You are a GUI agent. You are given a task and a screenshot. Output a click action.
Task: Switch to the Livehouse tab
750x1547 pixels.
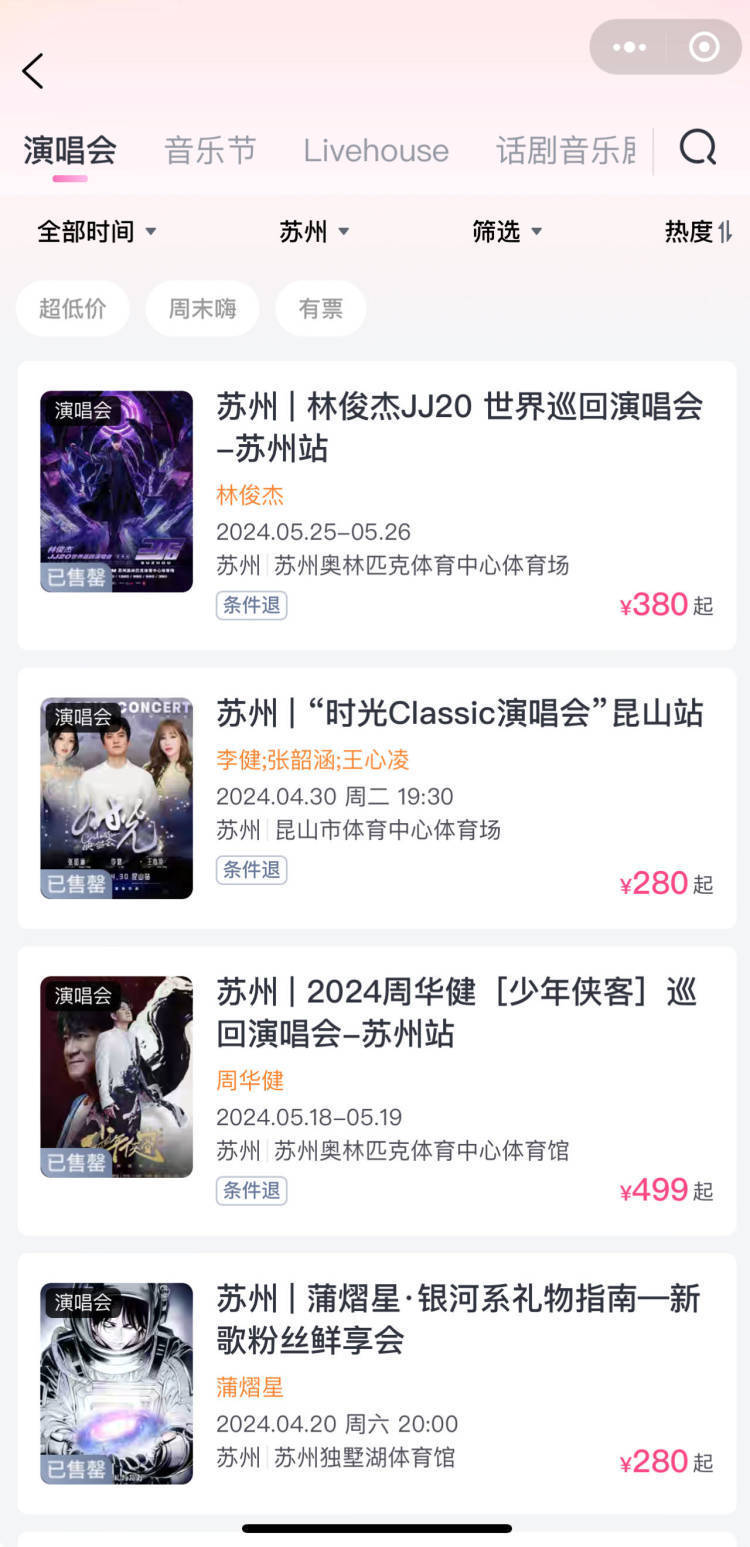376,151
